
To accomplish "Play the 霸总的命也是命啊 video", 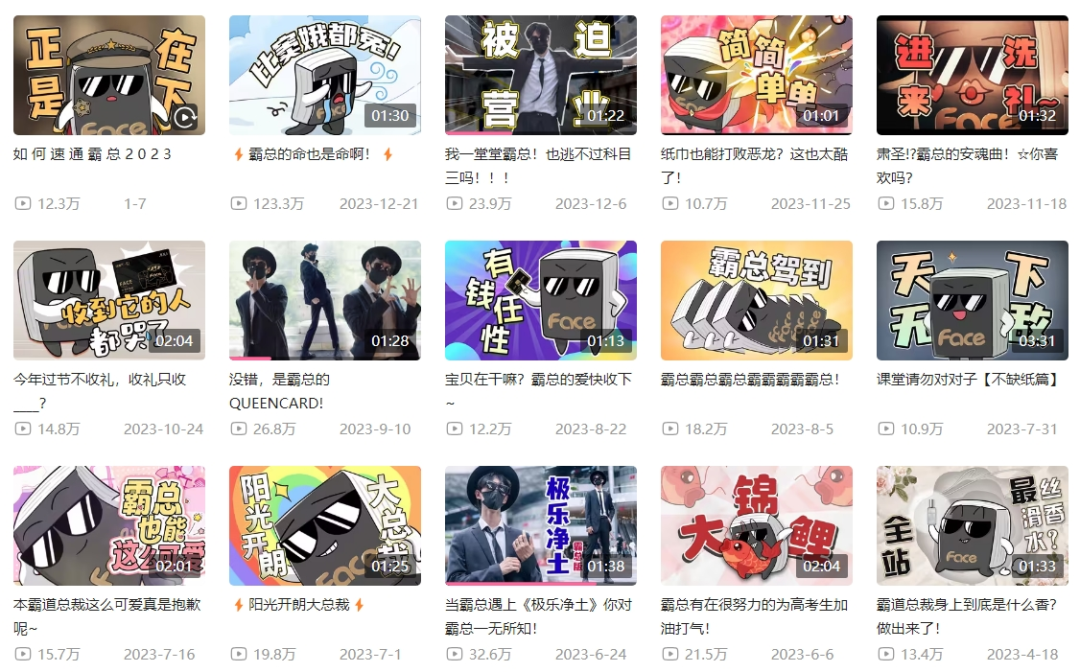I will click(x=325, y=75).
